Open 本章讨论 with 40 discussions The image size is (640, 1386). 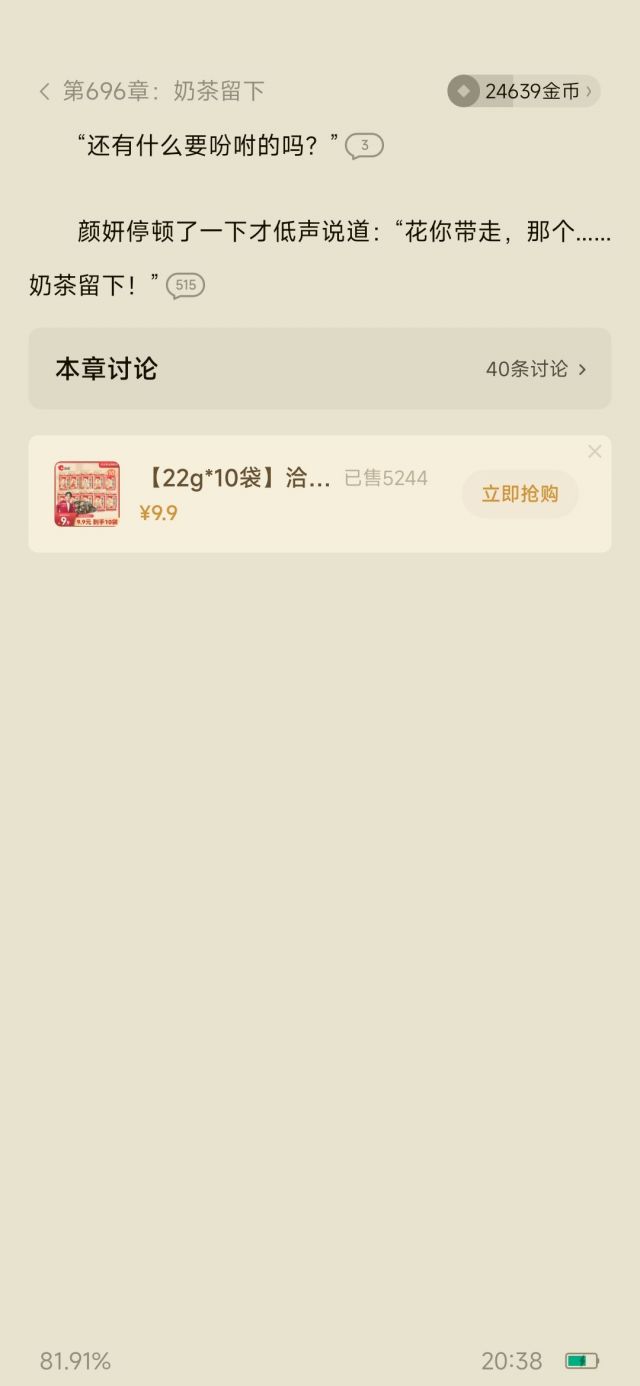click(x=319, y=369)
